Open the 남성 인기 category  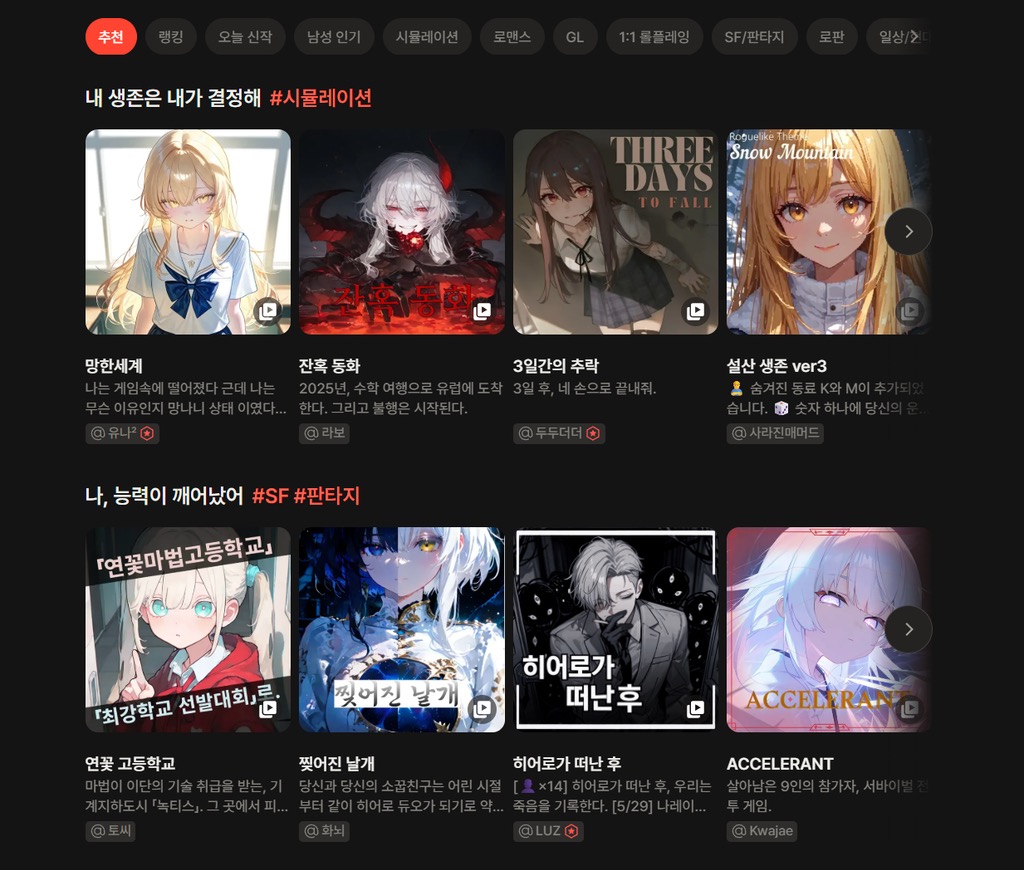tap(334, 37)
